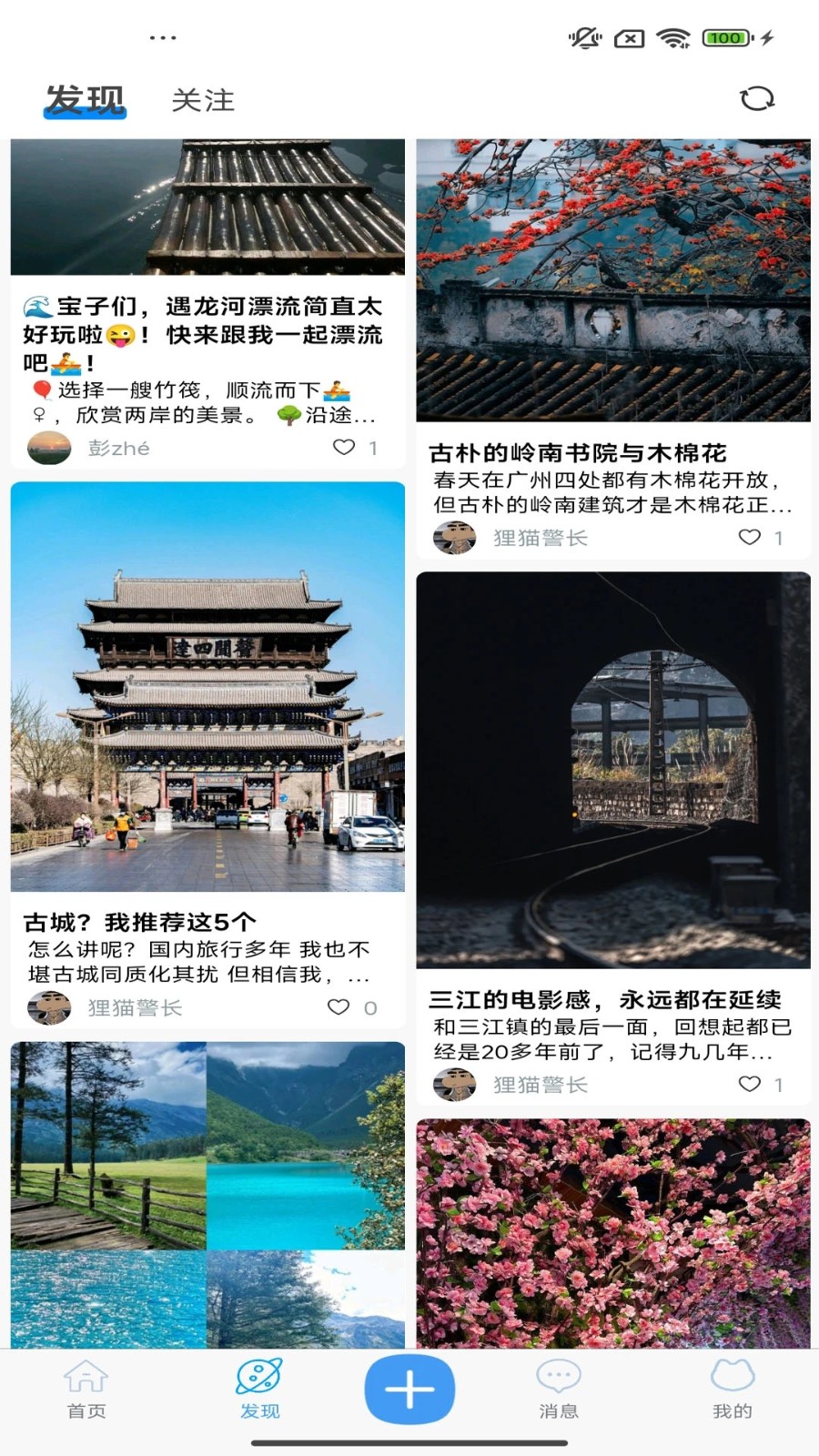Open 彭zhé's profile via username
The height and width of the screenshot is (1456, 819).
coord(119,448)
